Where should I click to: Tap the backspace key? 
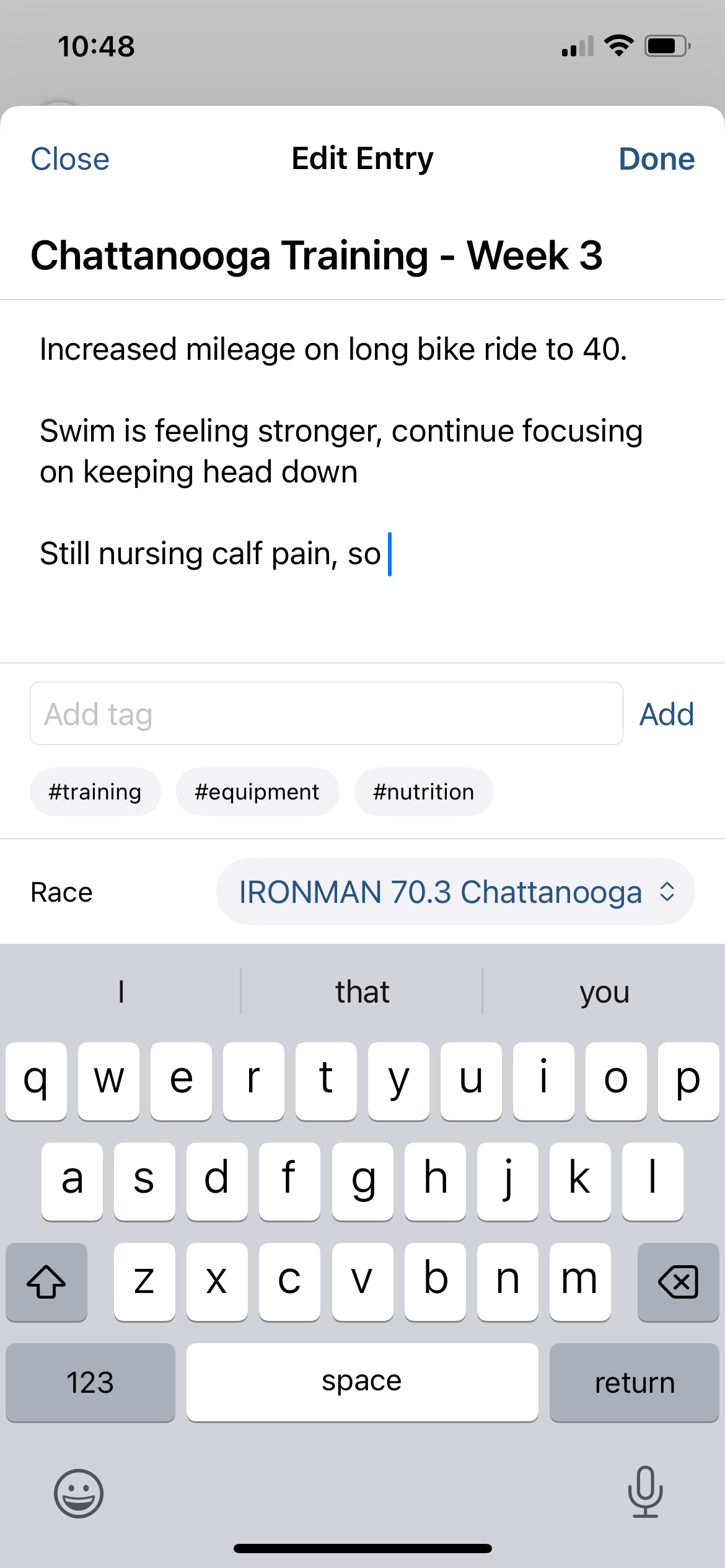coord(678,1281)
